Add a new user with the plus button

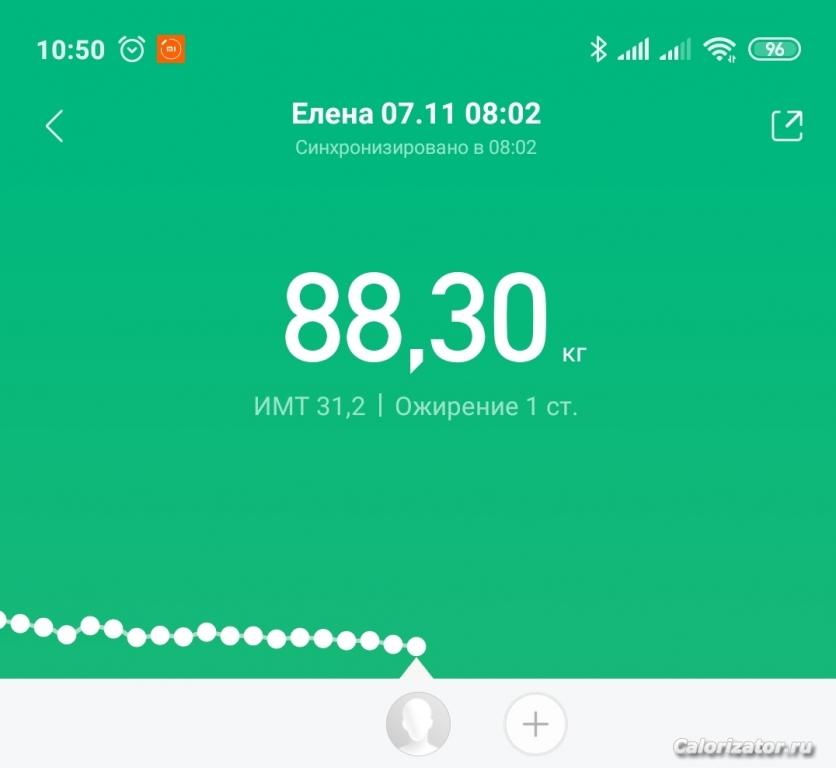536,723
